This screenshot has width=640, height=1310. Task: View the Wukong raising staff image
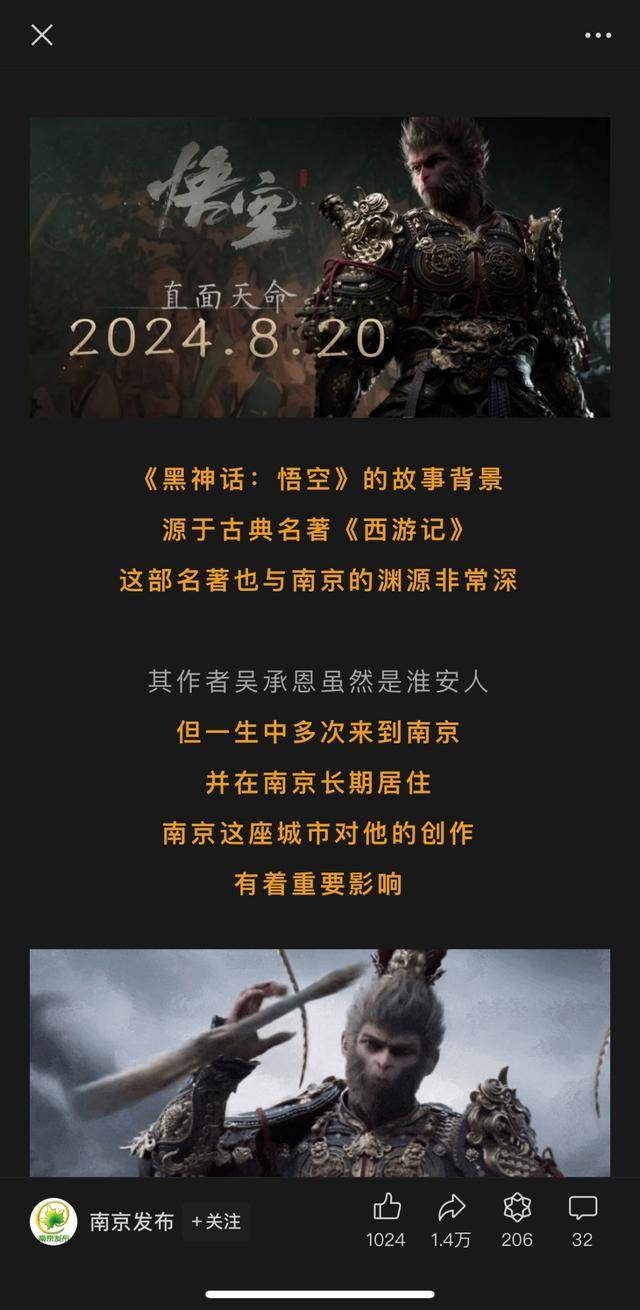(x=320, y=1062)
